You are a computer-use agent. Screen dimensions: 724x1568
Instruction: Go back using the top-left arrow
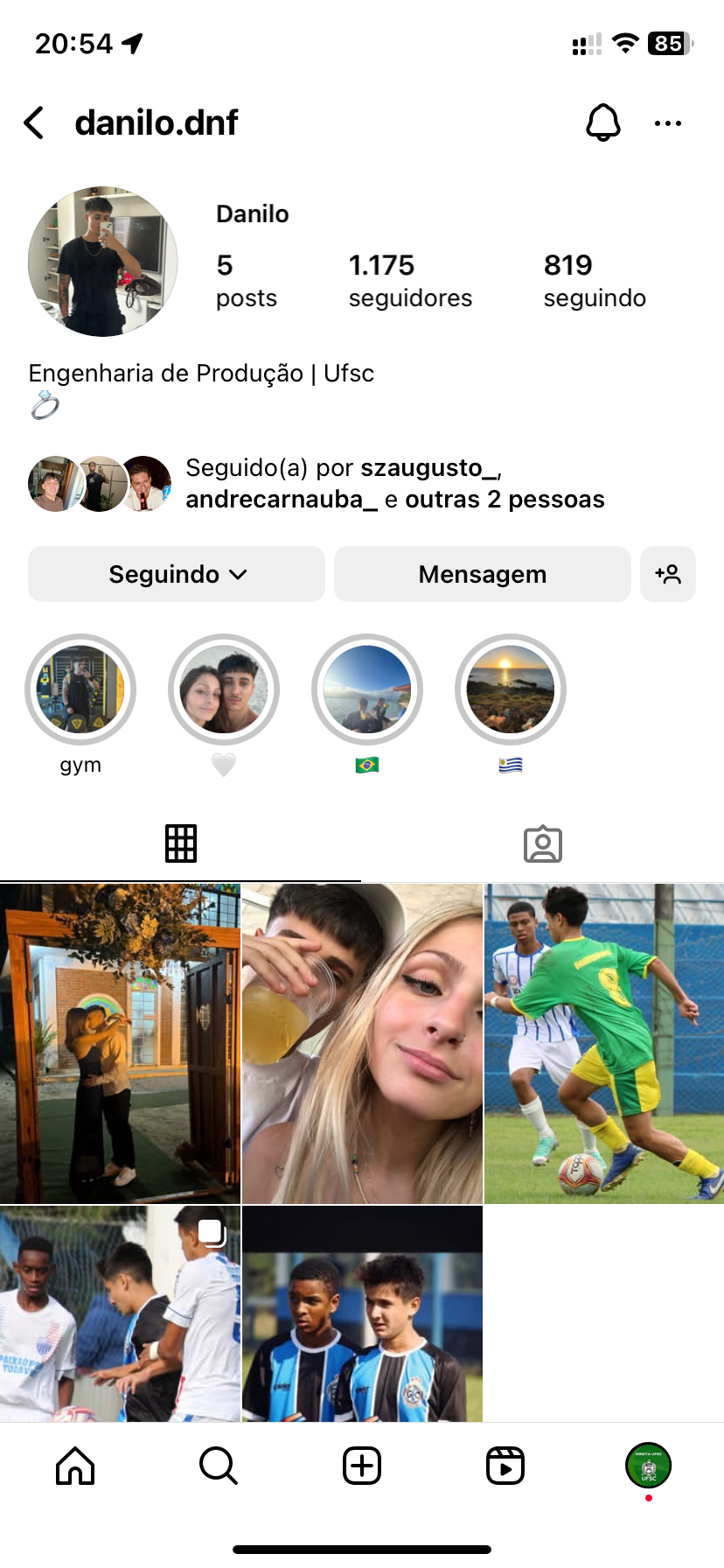pos(34,122)
